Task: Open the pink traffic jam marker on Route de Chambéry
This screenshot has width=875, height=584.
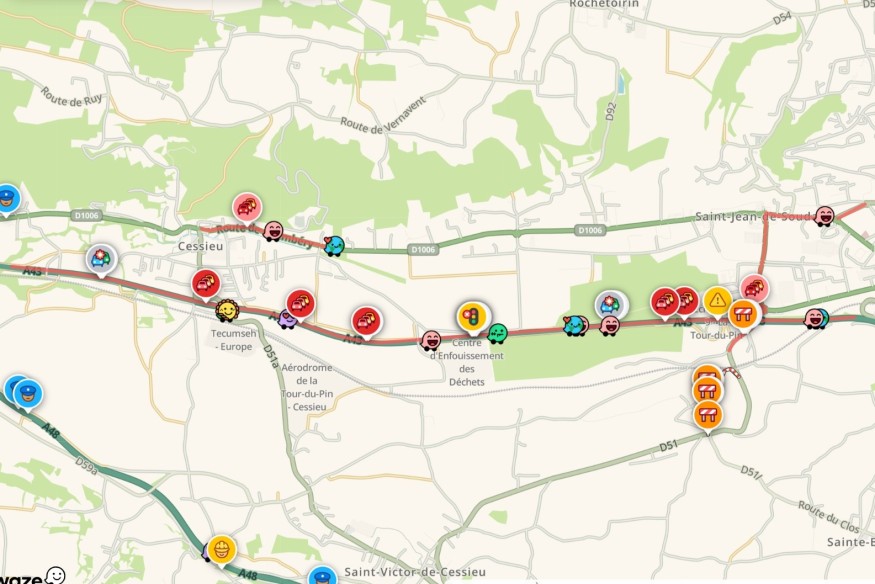Action: [247, 207]
